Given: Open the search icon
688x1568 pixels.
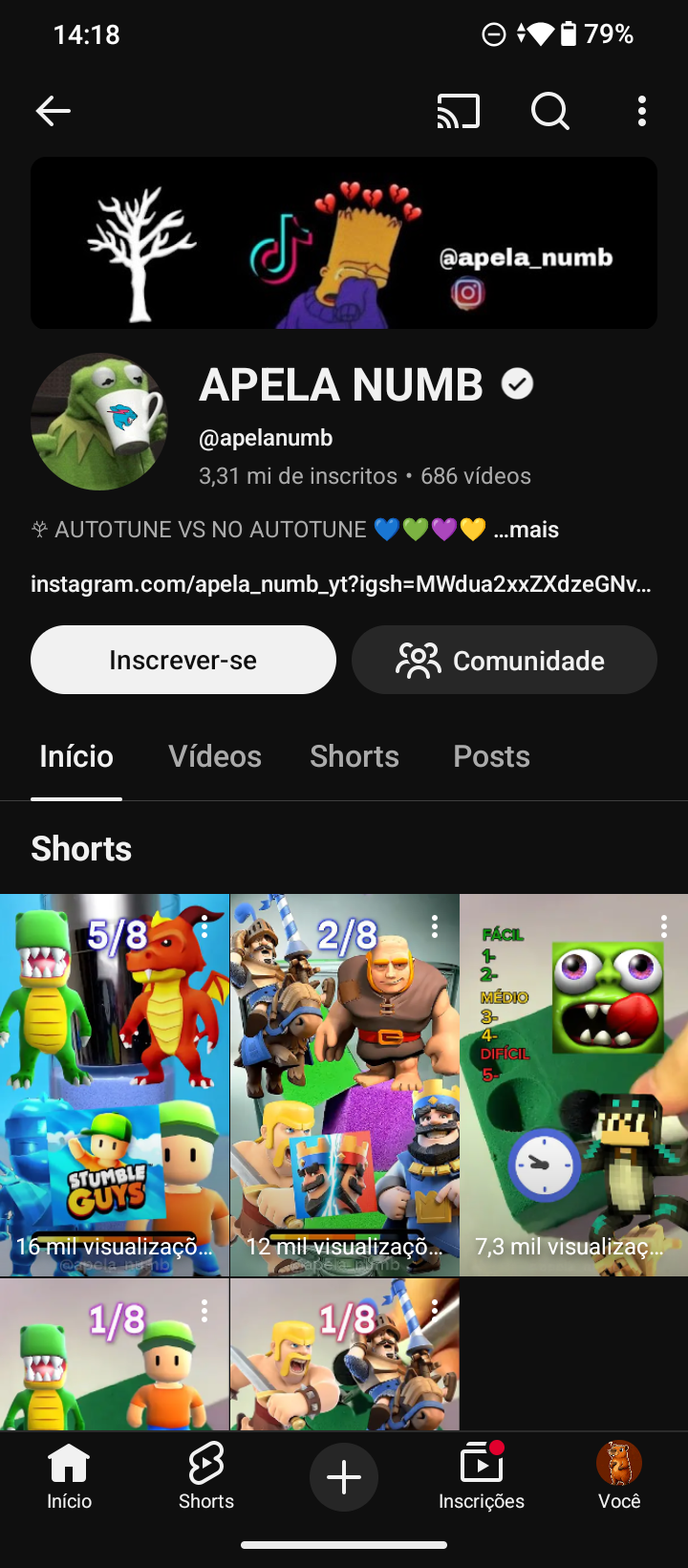Looking at the screenshot, I should tap(550, 112).
